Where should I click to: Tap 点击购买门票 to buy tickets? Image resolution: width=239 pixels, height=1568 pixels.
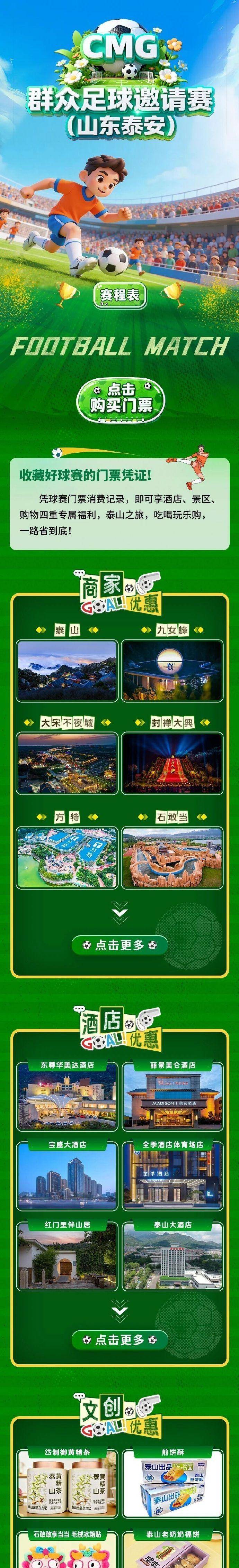pyautogui.click(x=120, y=398)
